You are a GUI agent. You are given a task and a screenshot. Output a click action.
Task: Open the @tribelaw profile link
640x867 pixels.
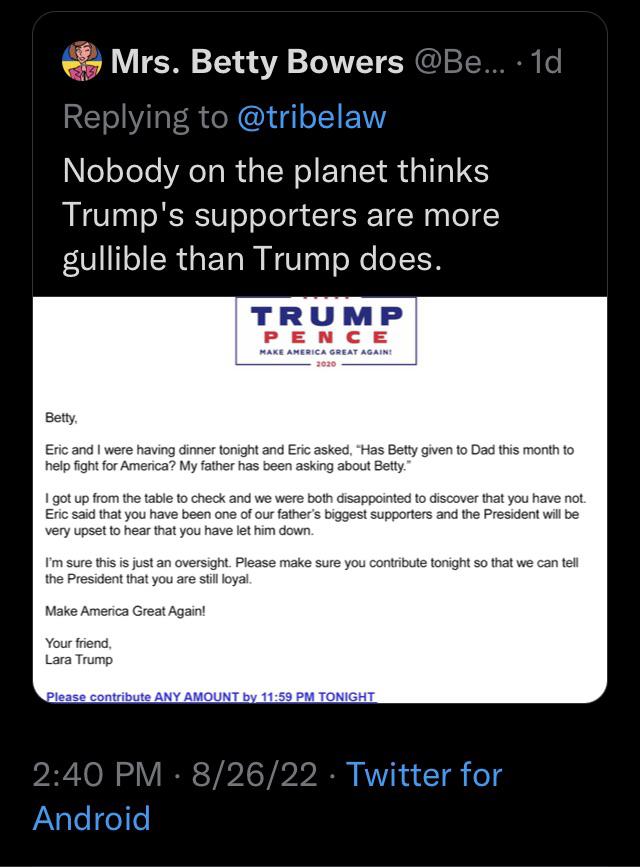tap(311, 117)
